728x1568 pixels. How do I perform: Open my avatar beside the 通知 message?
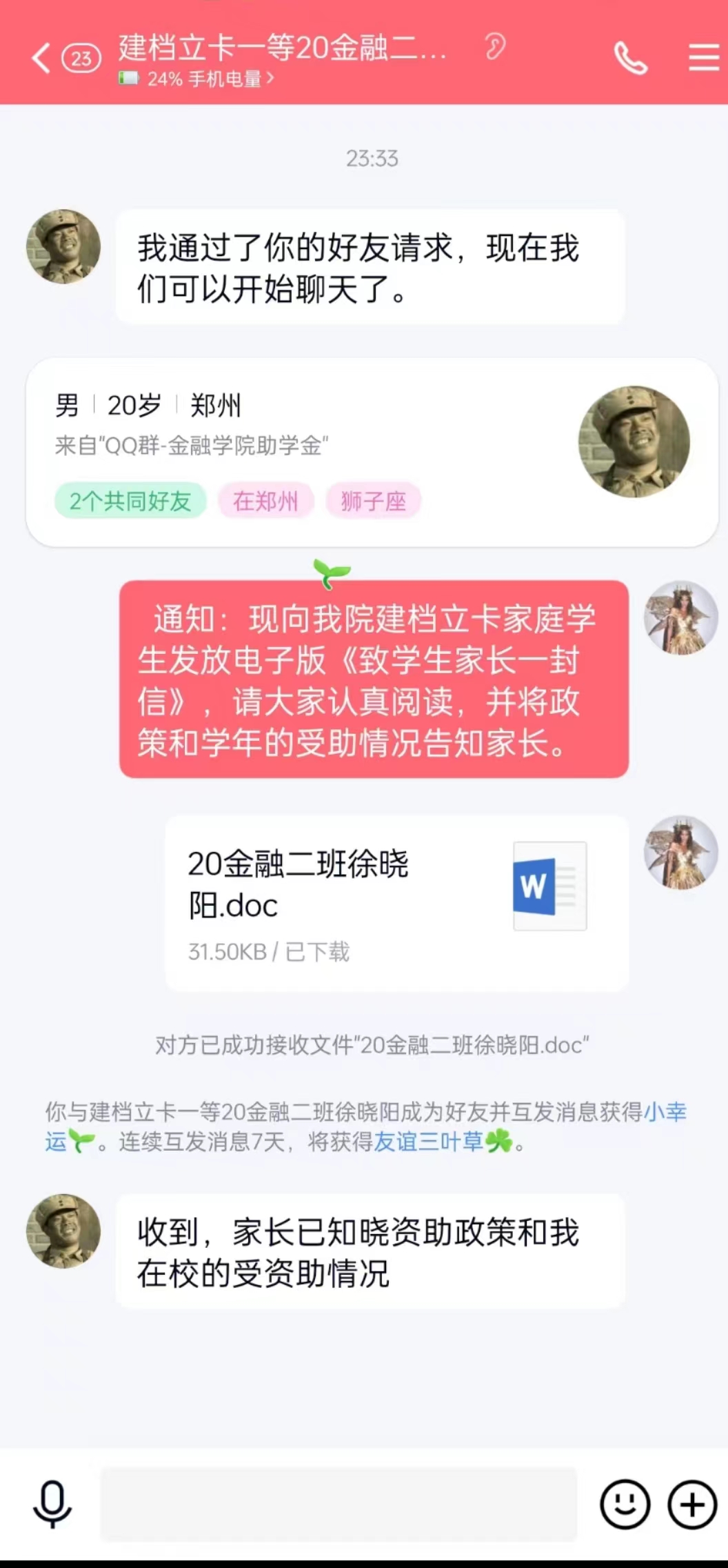pos(680,617)
